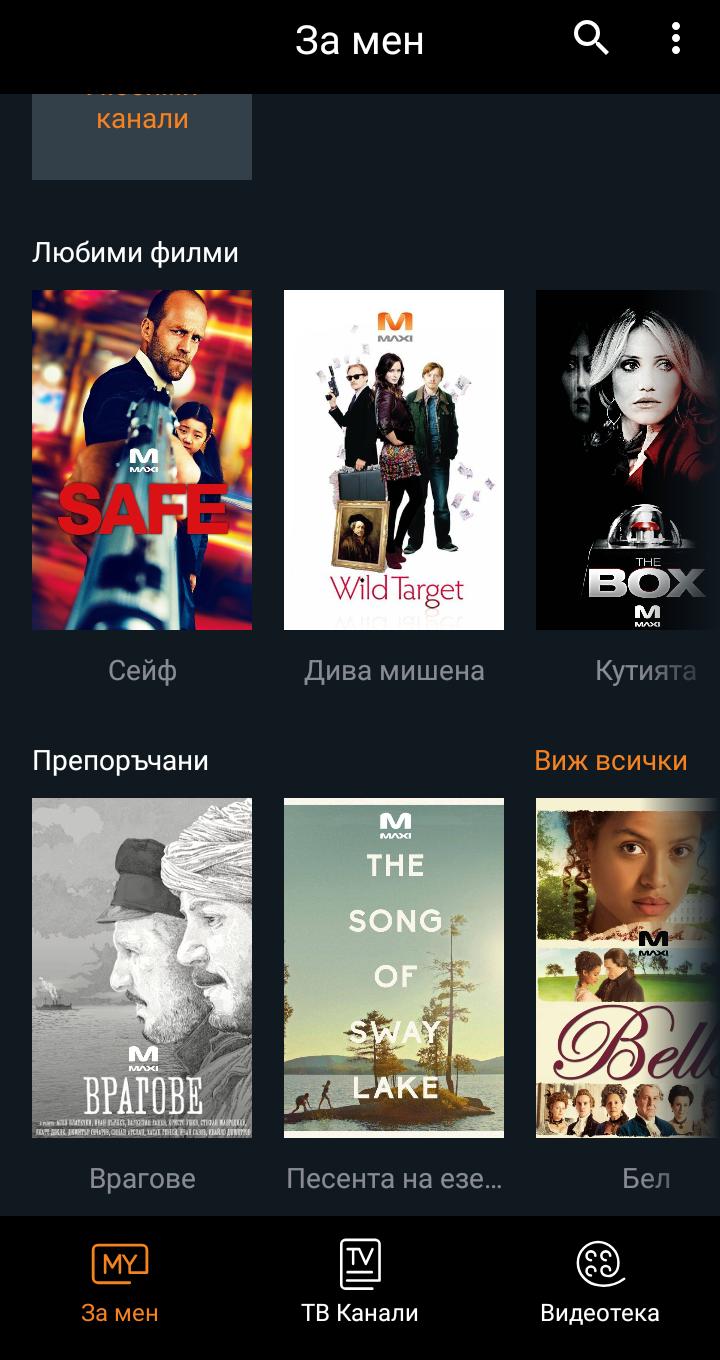Tap Виж всички for recommended movies

pos(610,761)
